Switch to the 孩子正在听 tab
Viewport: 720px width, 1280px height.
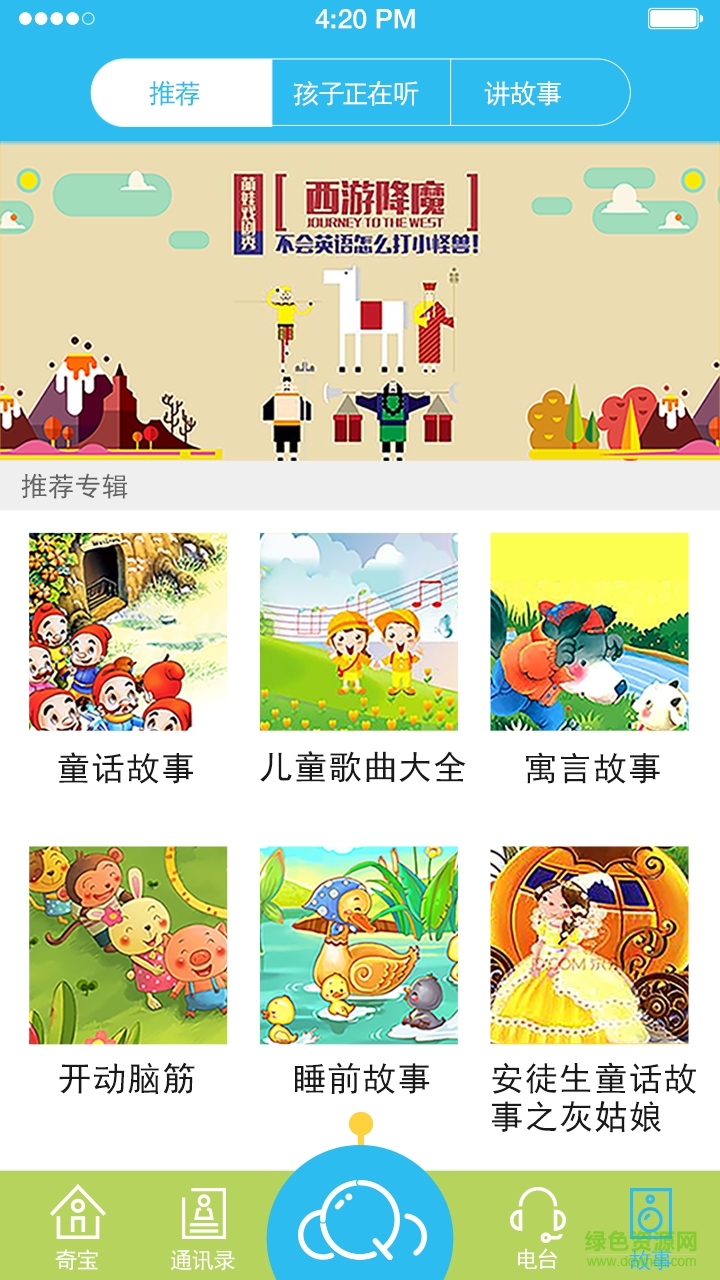(360, 92)
